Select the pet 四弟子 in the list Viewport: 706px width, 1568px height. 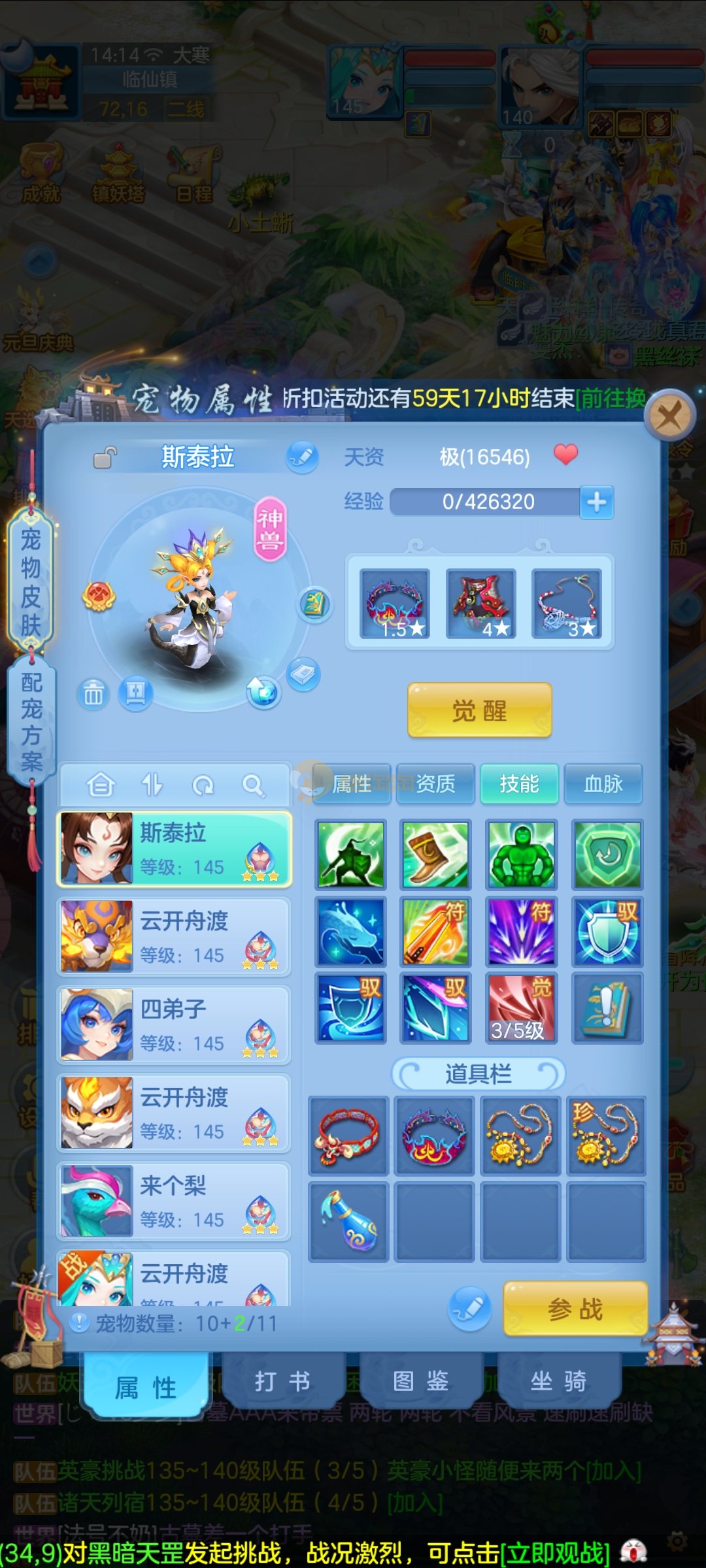click(174, 1024)
